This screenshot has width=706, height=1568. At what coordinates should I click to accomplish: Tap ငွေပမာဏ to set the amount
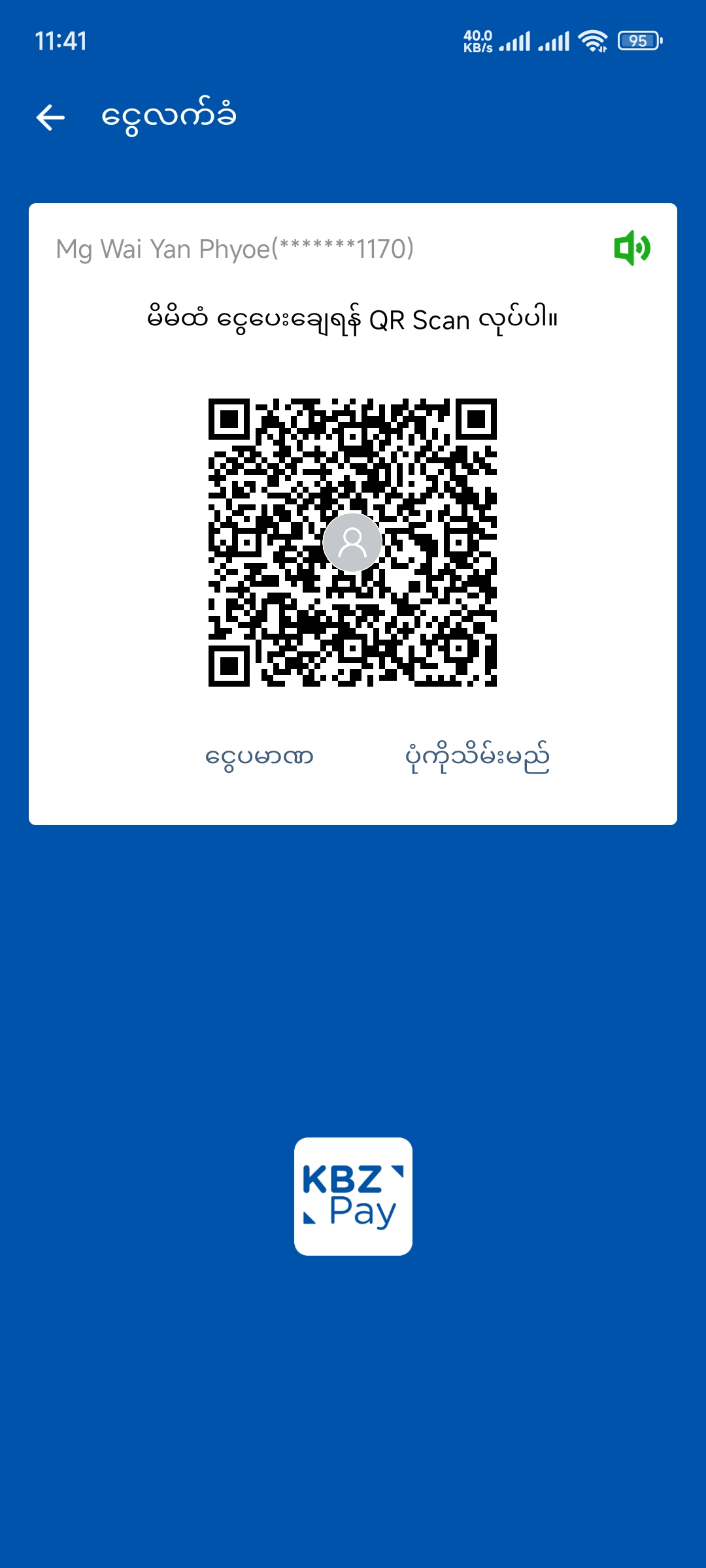click(260, 757)
